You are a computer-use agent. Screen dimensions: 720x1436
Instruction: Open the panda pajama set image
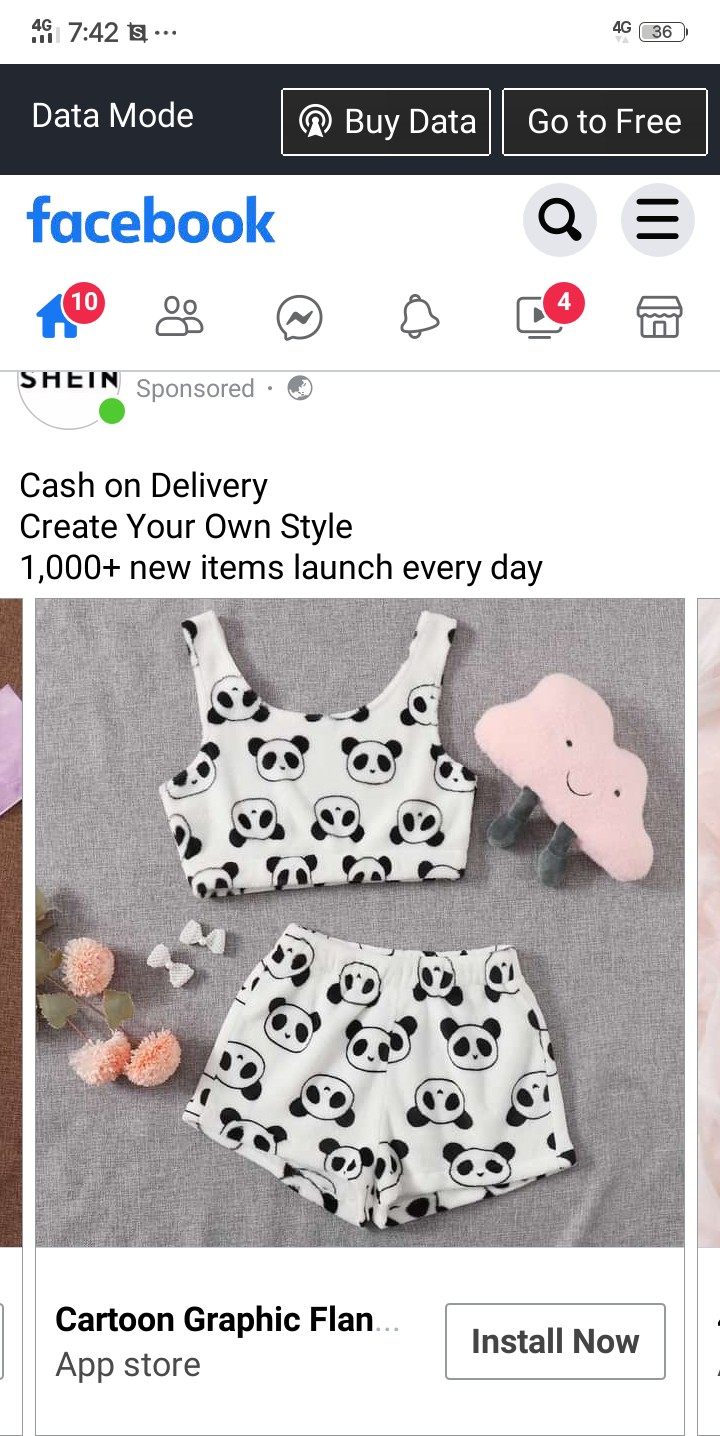[x=360, y=922]
